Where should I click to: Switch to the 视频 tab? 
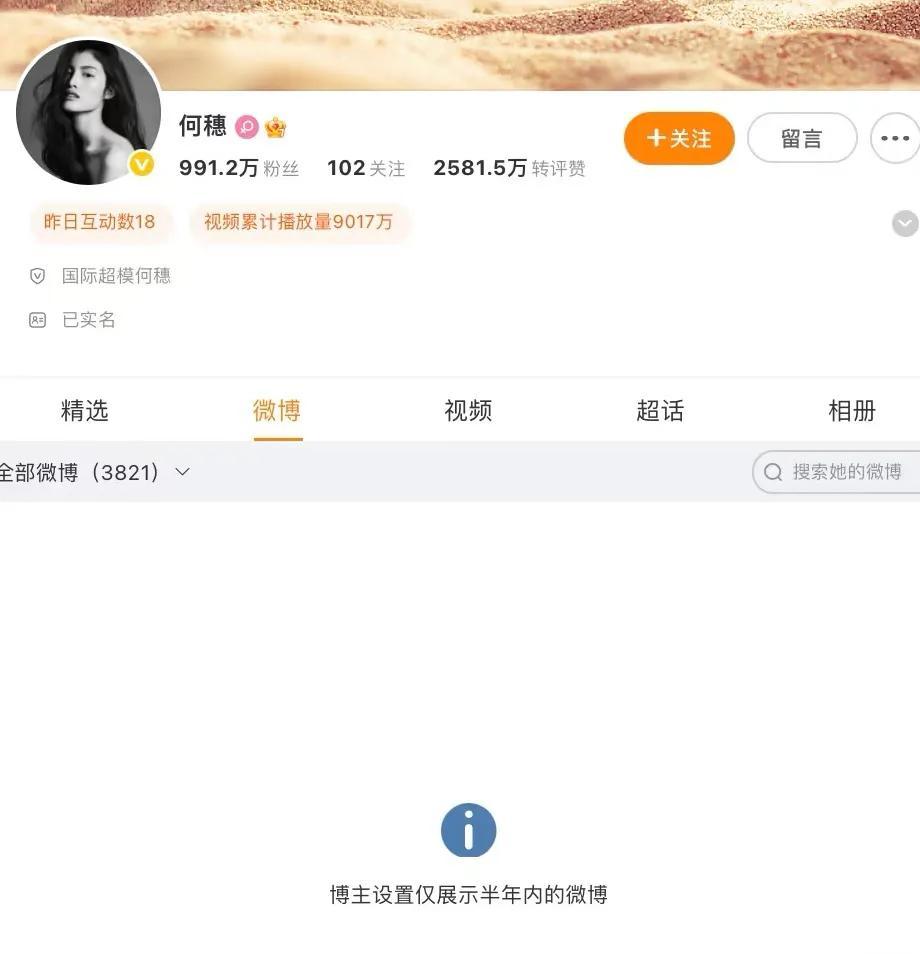click(x=468, y=411)
